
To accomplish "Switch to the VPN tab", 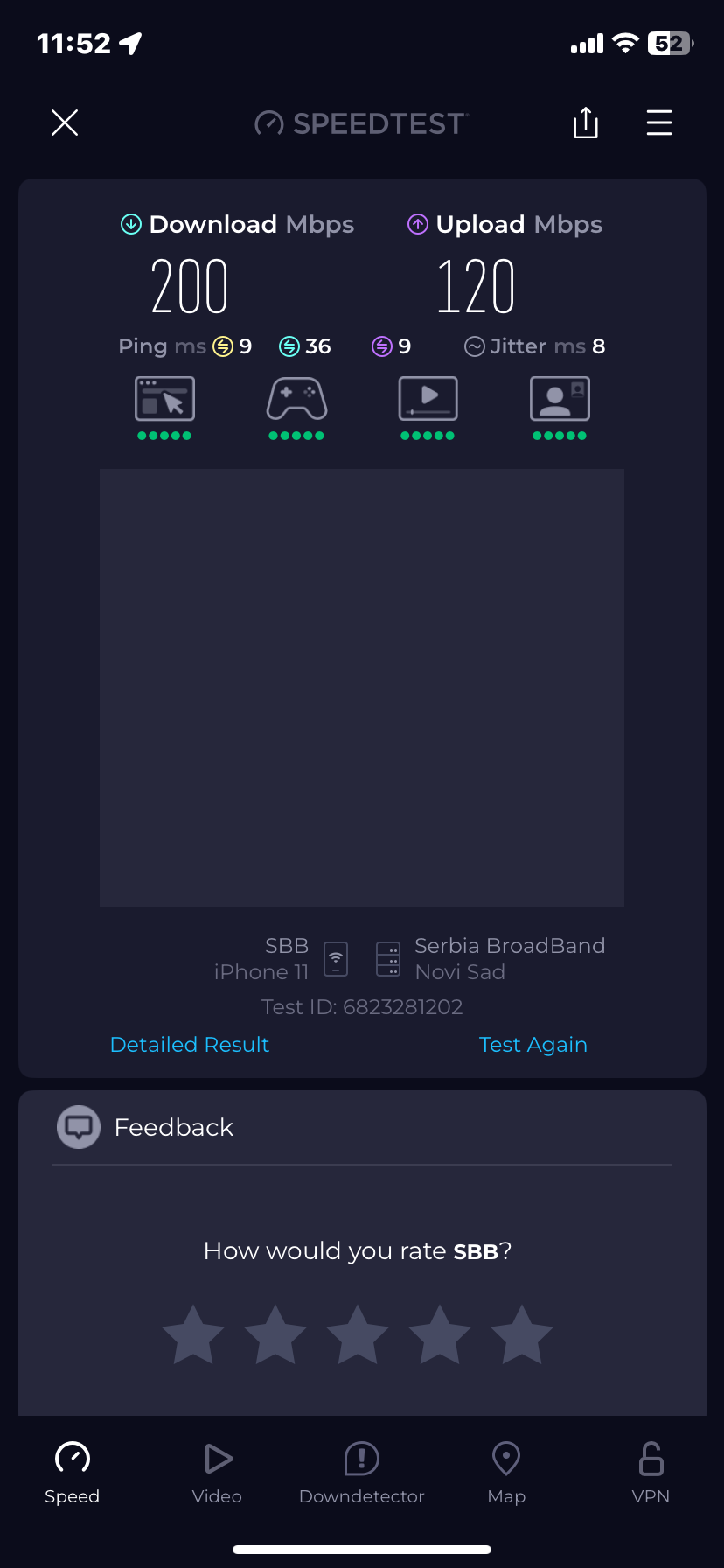I will pos(651,1473).
